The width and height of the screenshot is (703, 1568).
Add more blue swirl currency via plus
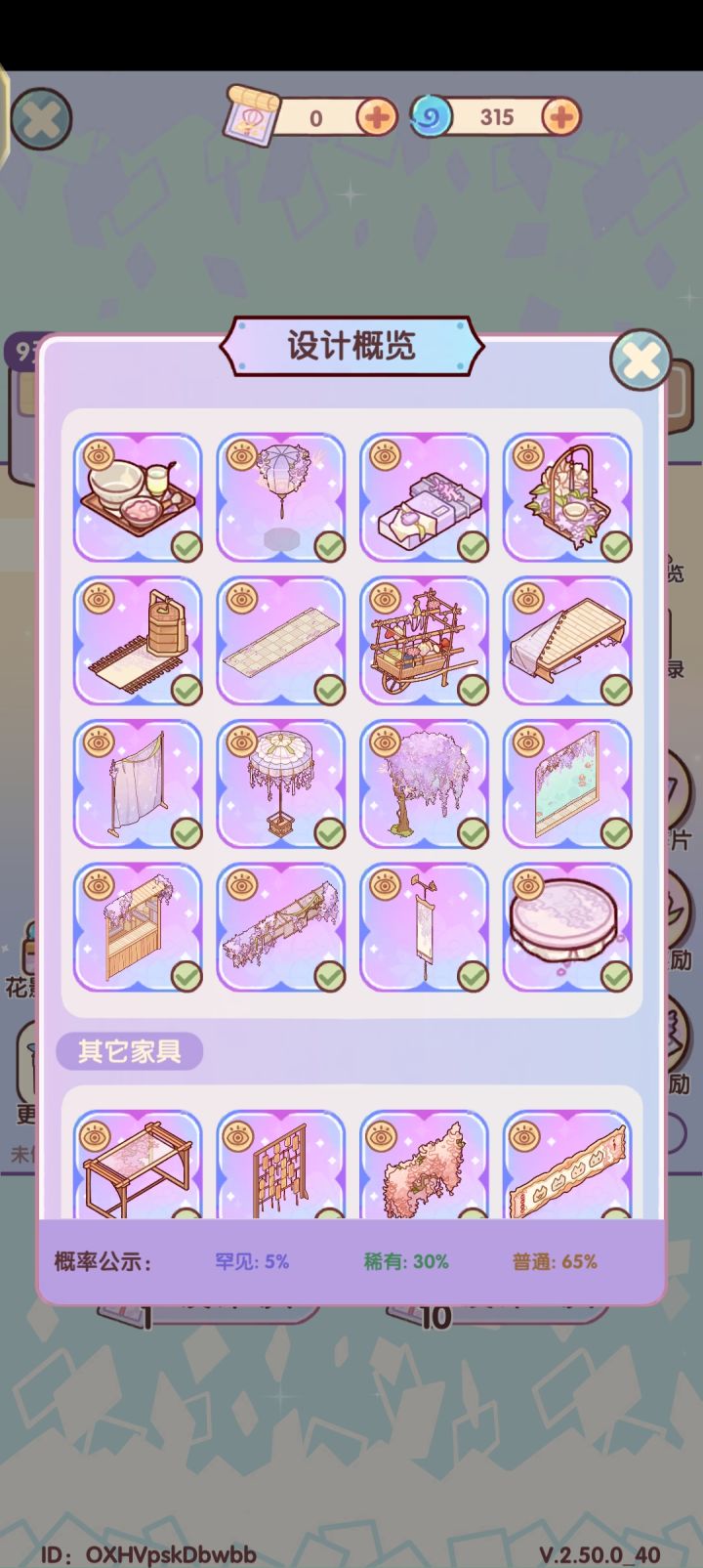560,118
